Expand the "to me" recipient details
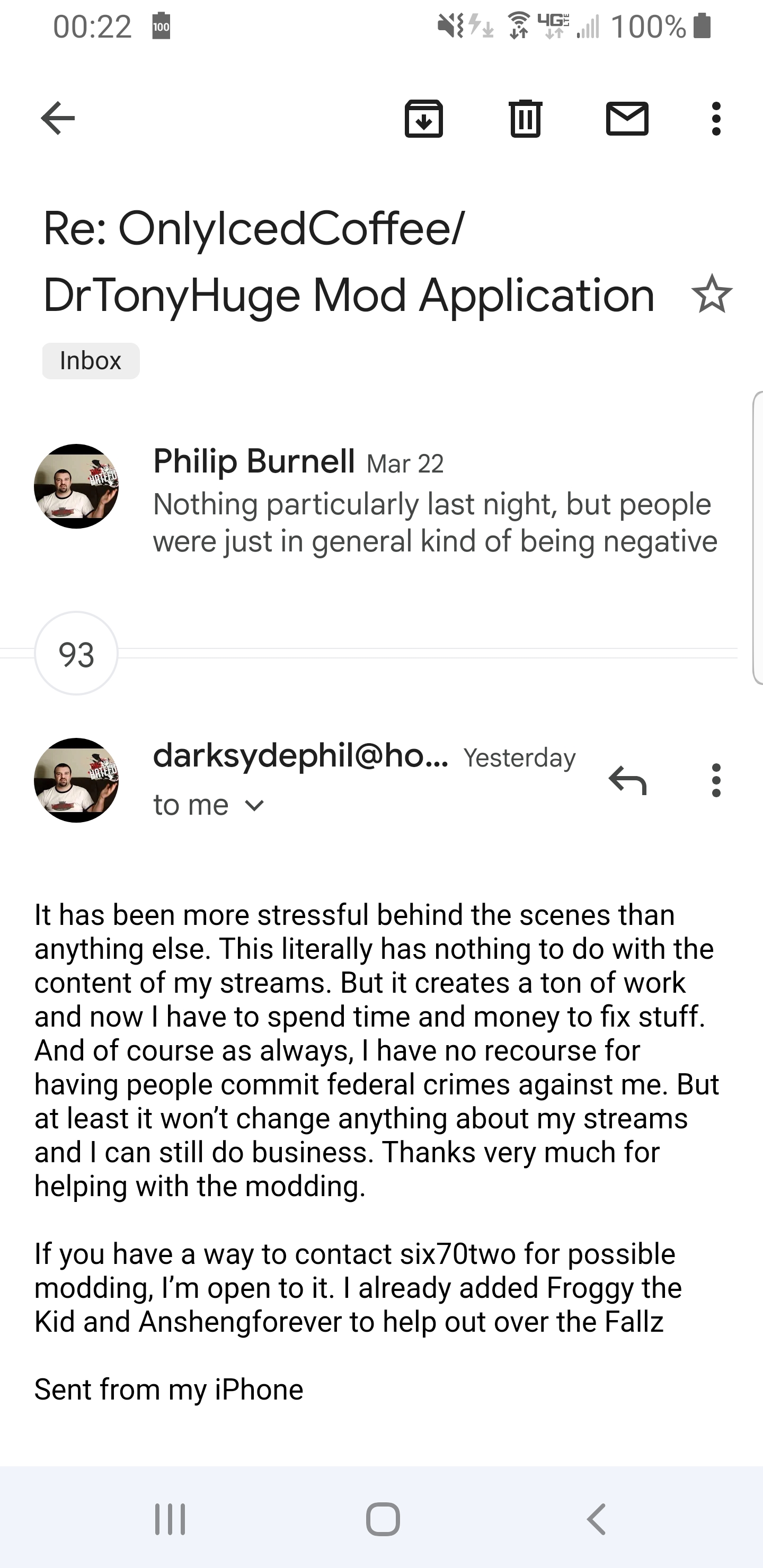763x1568 pixels. click(209, 805)
